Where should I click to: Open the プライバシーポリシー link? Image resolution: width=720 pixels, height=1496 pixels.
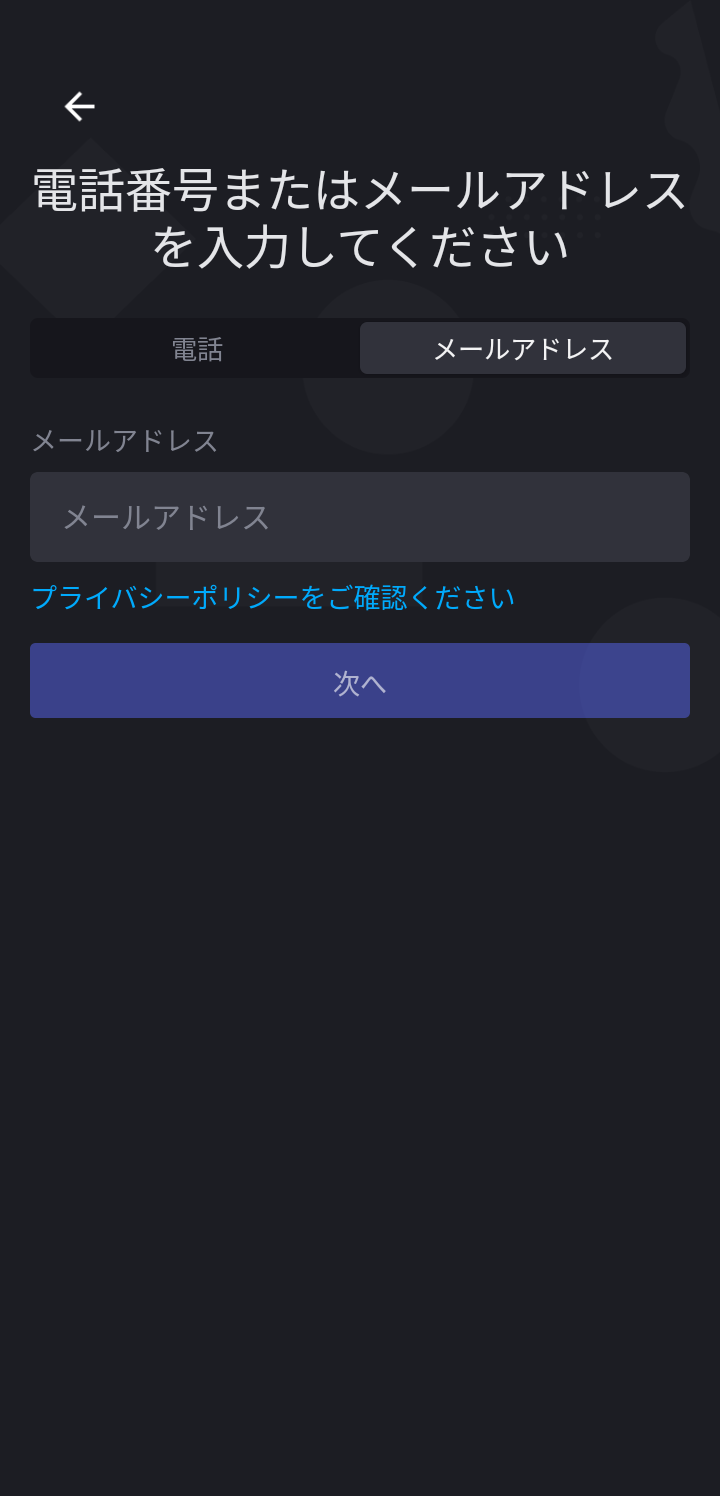pyautogui.click(x=273, y=598)
